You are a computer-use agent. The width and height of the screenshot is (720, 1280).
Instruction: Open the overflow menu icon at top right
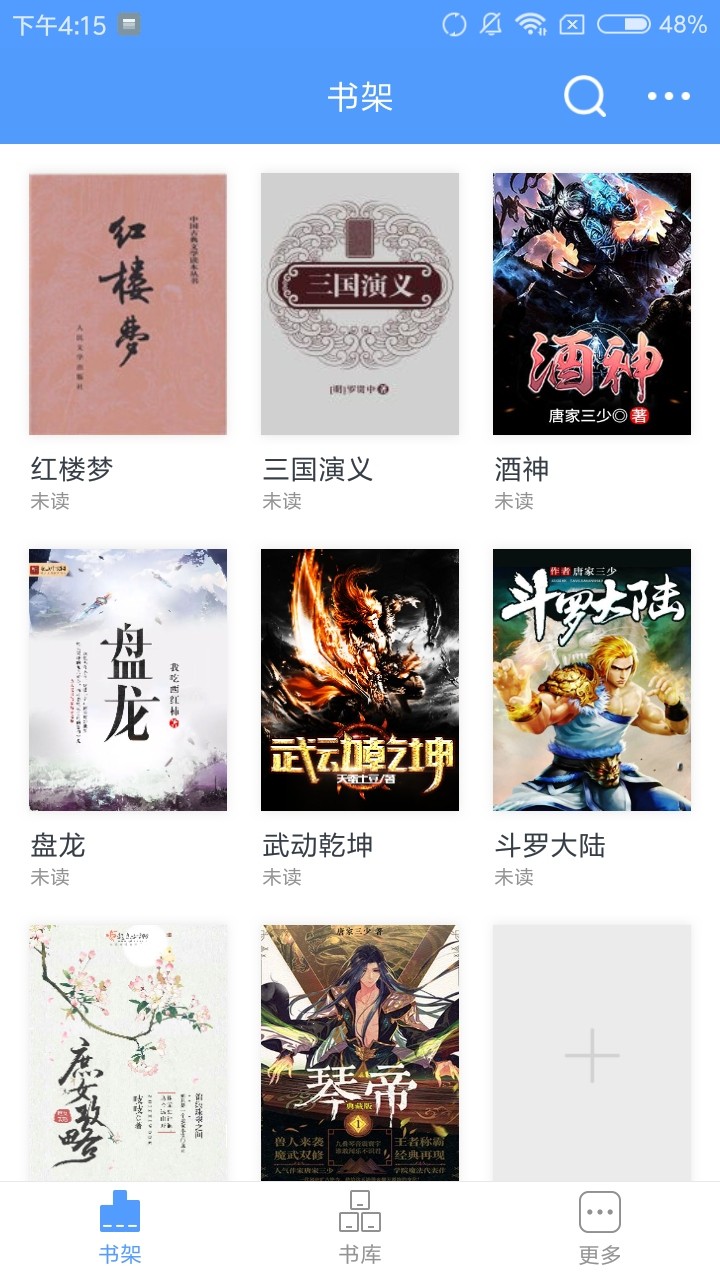point(667,96)
